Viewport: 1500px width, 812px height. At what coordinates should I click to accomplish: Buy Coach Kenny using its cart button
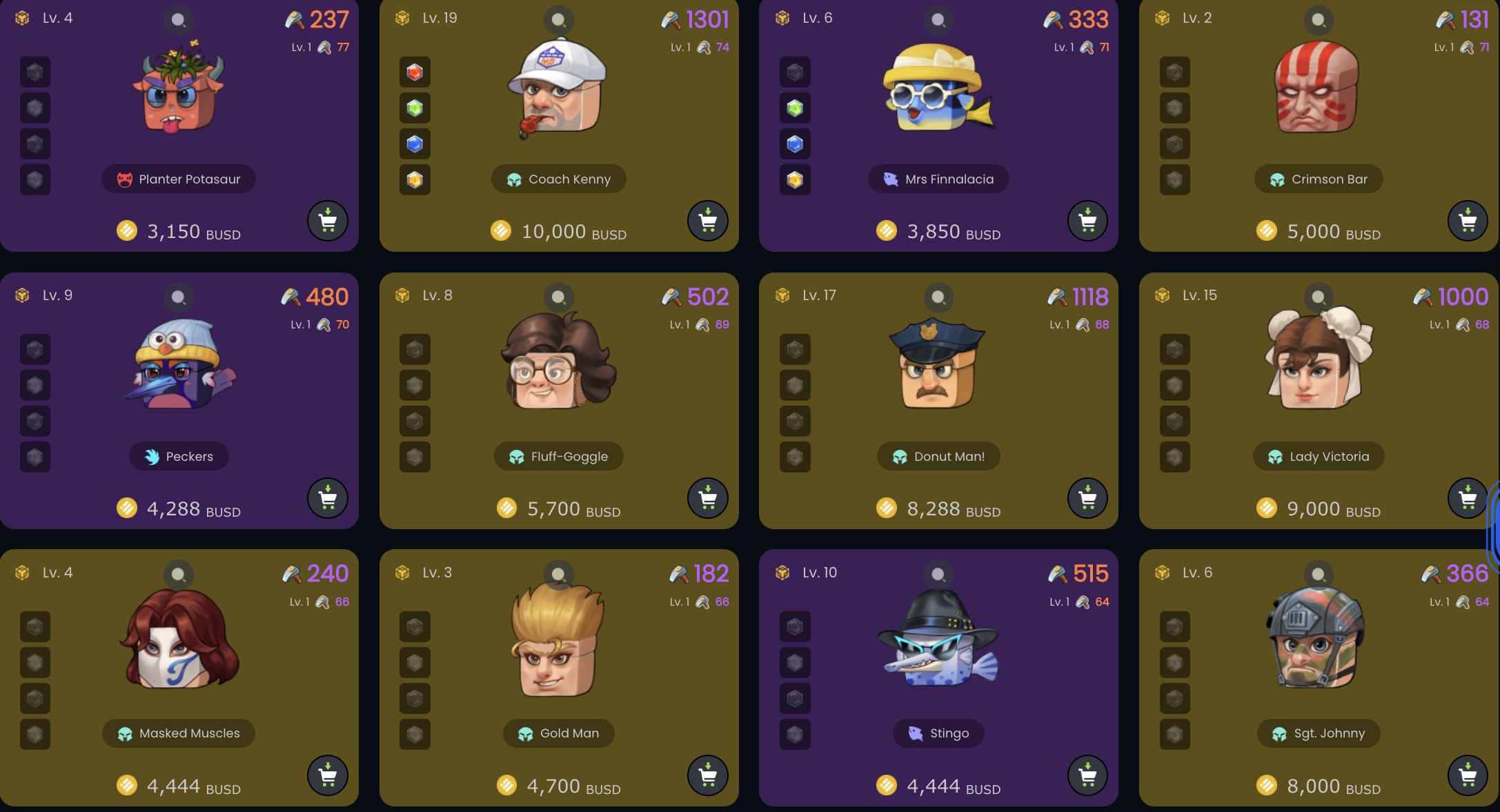(708, 221)
